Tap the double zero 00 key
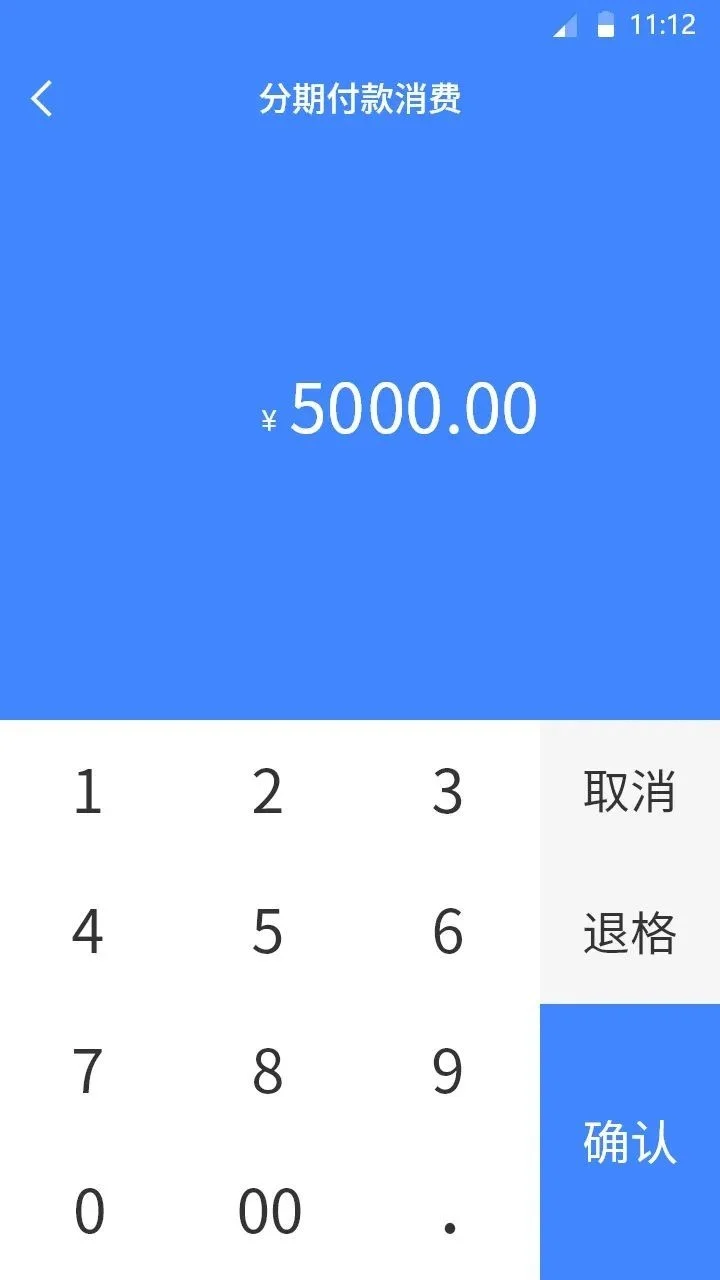 tap(270, 1211)
